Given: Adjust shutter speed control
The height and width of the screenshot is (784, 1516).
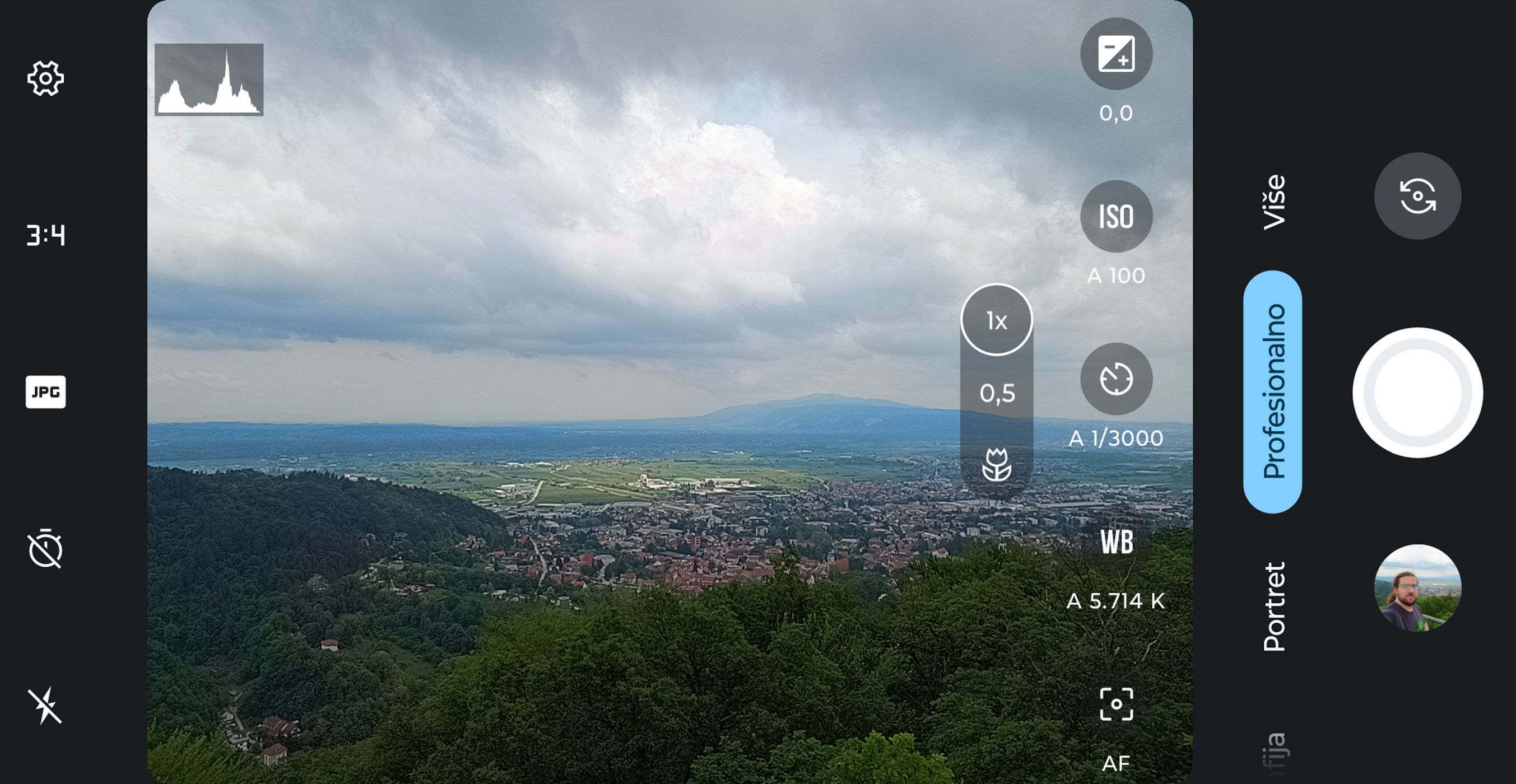Looking at the screenshot, I should tap(1116, 379).
